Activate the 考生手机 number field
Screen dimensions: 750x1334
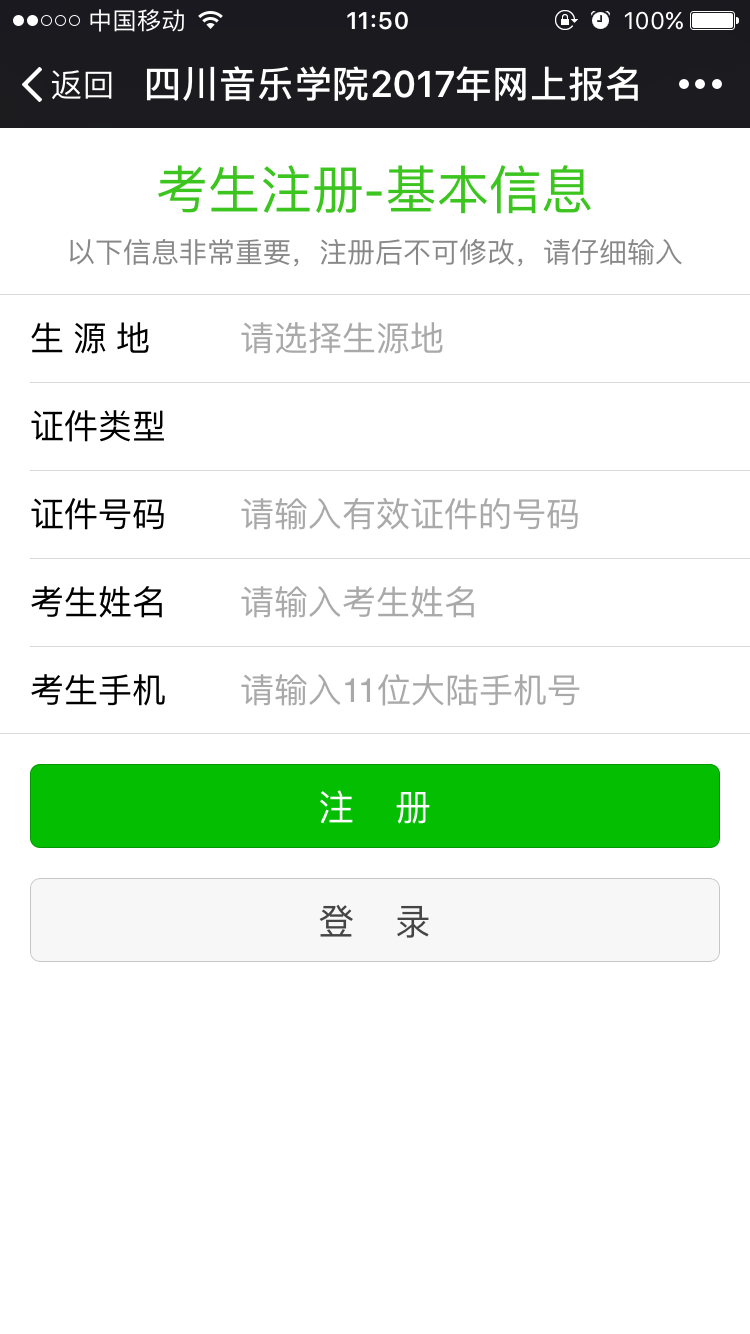point(480,691)
